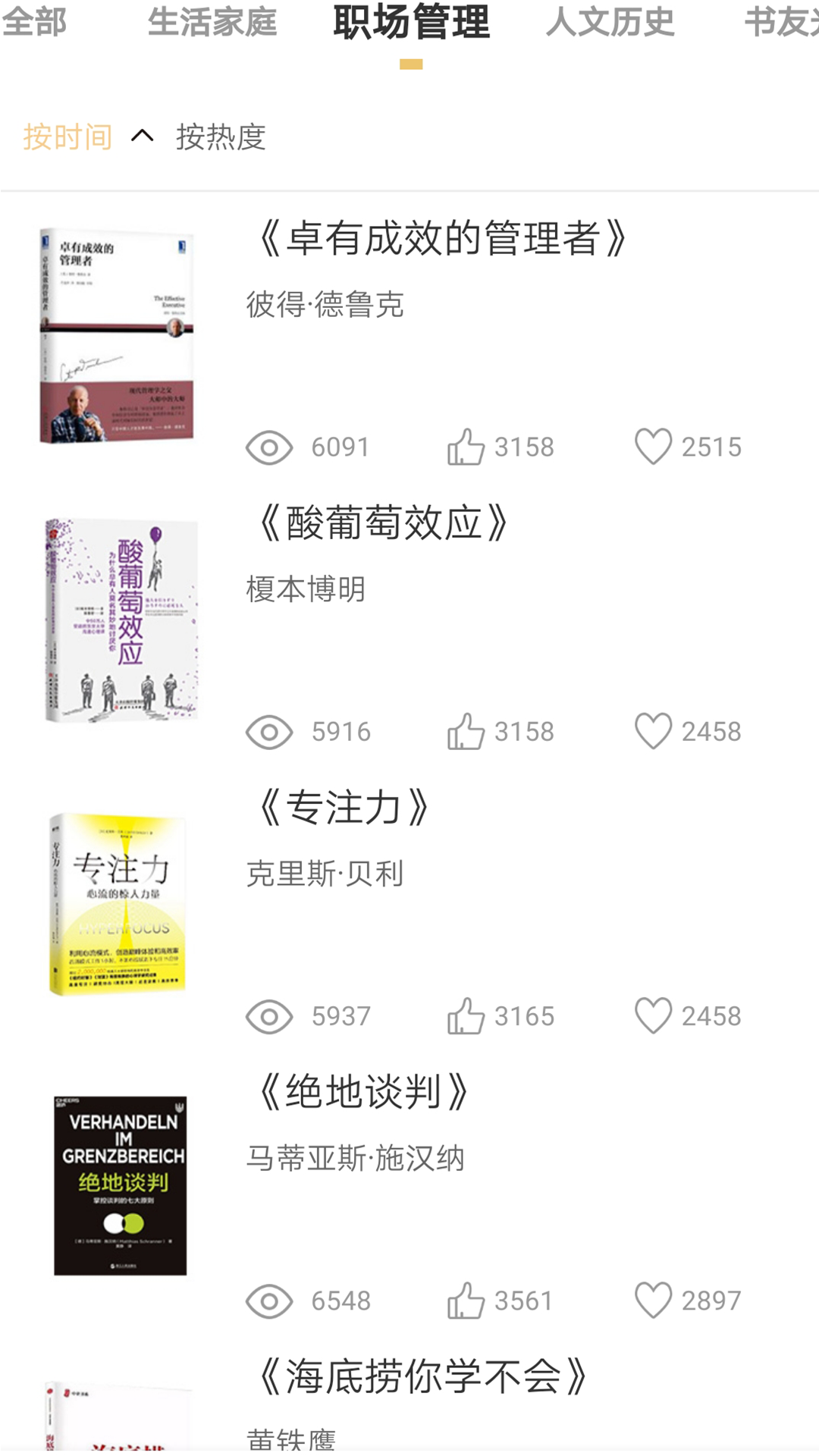Image resolution: width=819 pixels, height=1456 pixels.
Task: Favorite 《卓有成效的管理者》 via its heart icon
Action: (656, 447)
